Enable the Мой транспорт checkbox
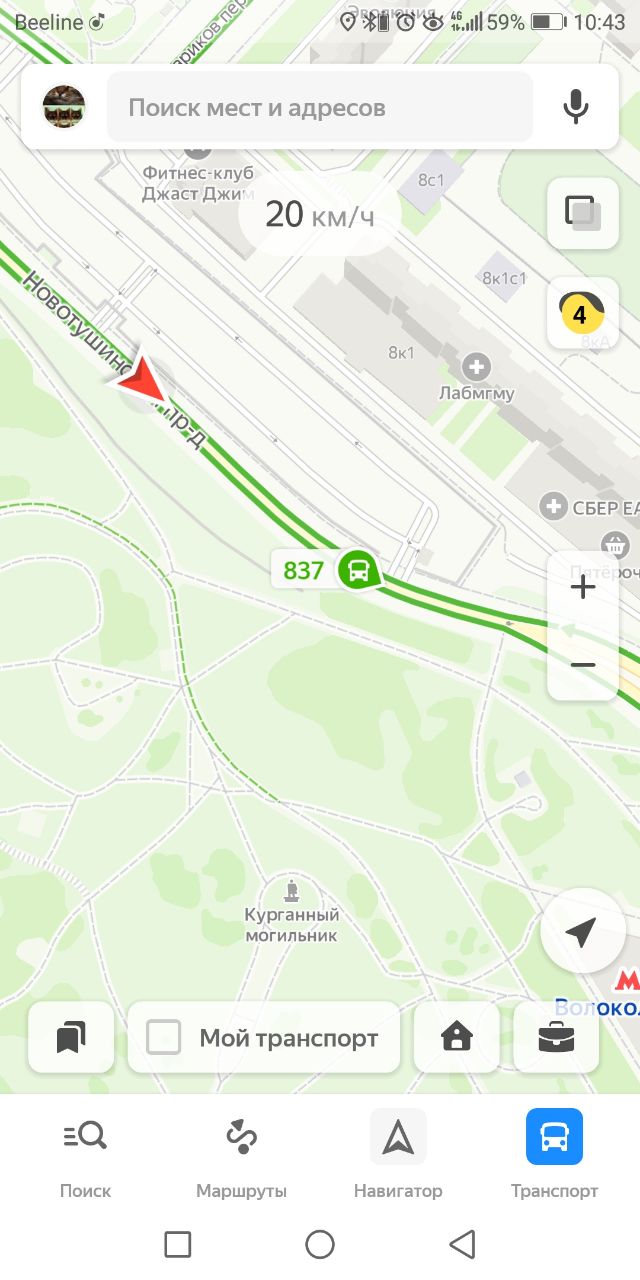Screen dimensions: 640x1280 click(x=164, y=1038)
